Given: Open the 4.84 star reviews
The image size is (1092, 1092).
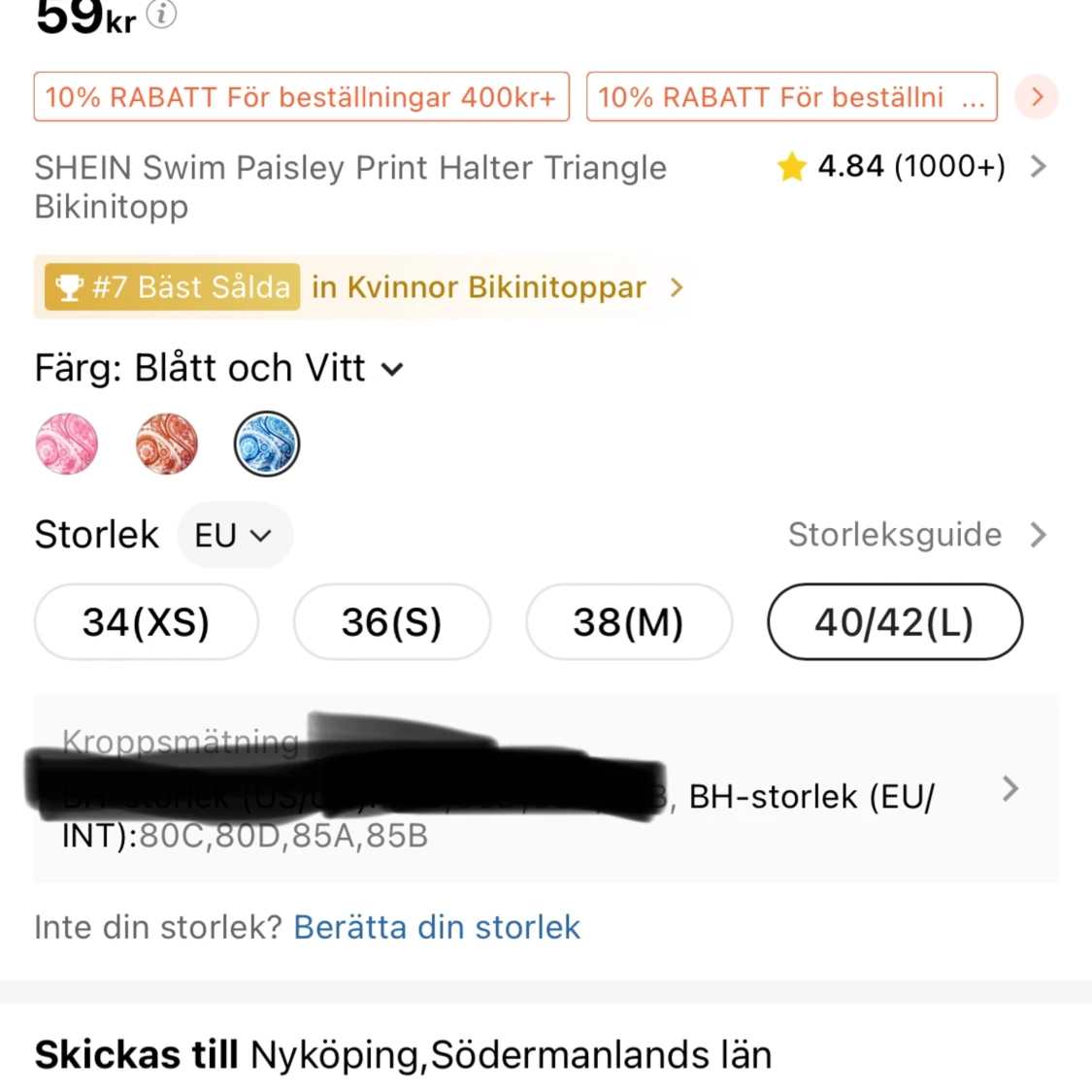Looking at the screenshot, I should point(910,167).
